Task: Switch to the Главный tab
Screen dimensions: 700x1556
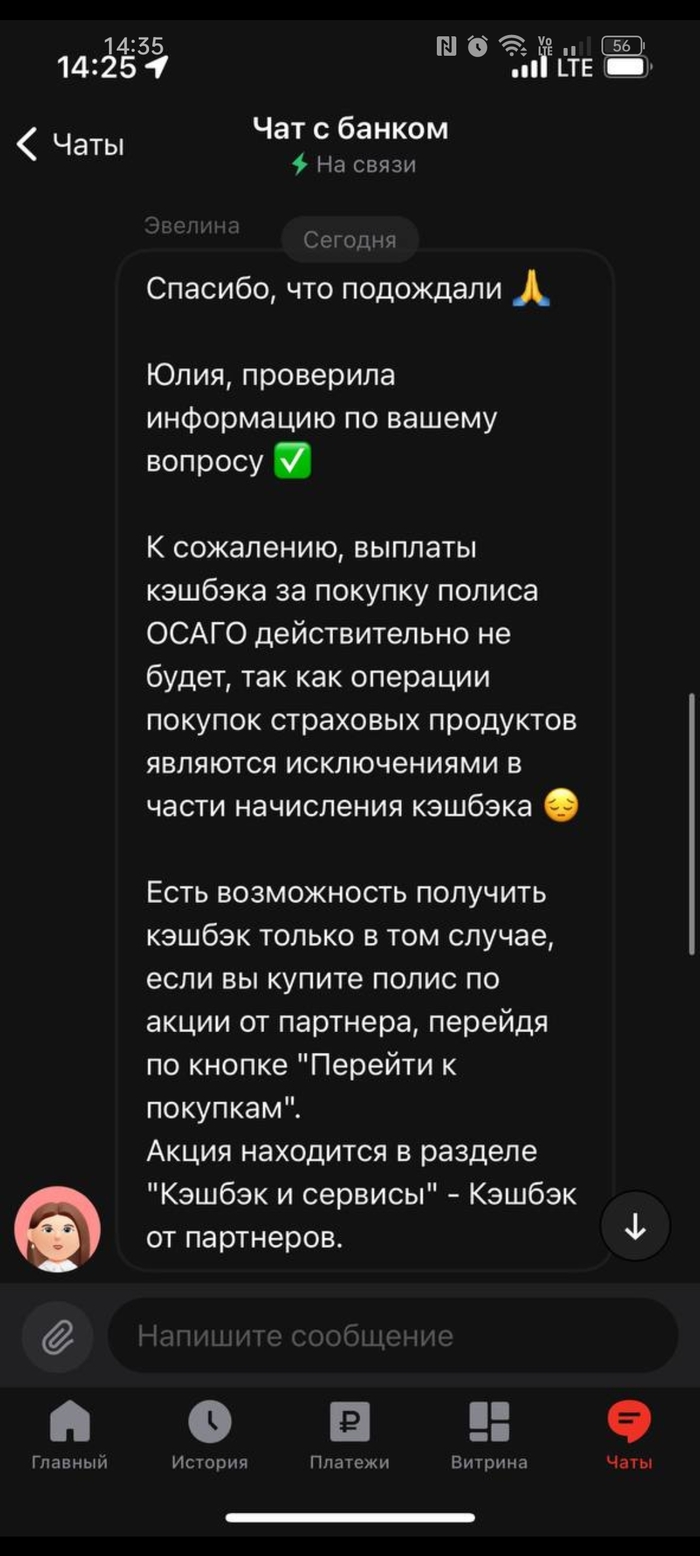Action: click(x=70, y=1435)
